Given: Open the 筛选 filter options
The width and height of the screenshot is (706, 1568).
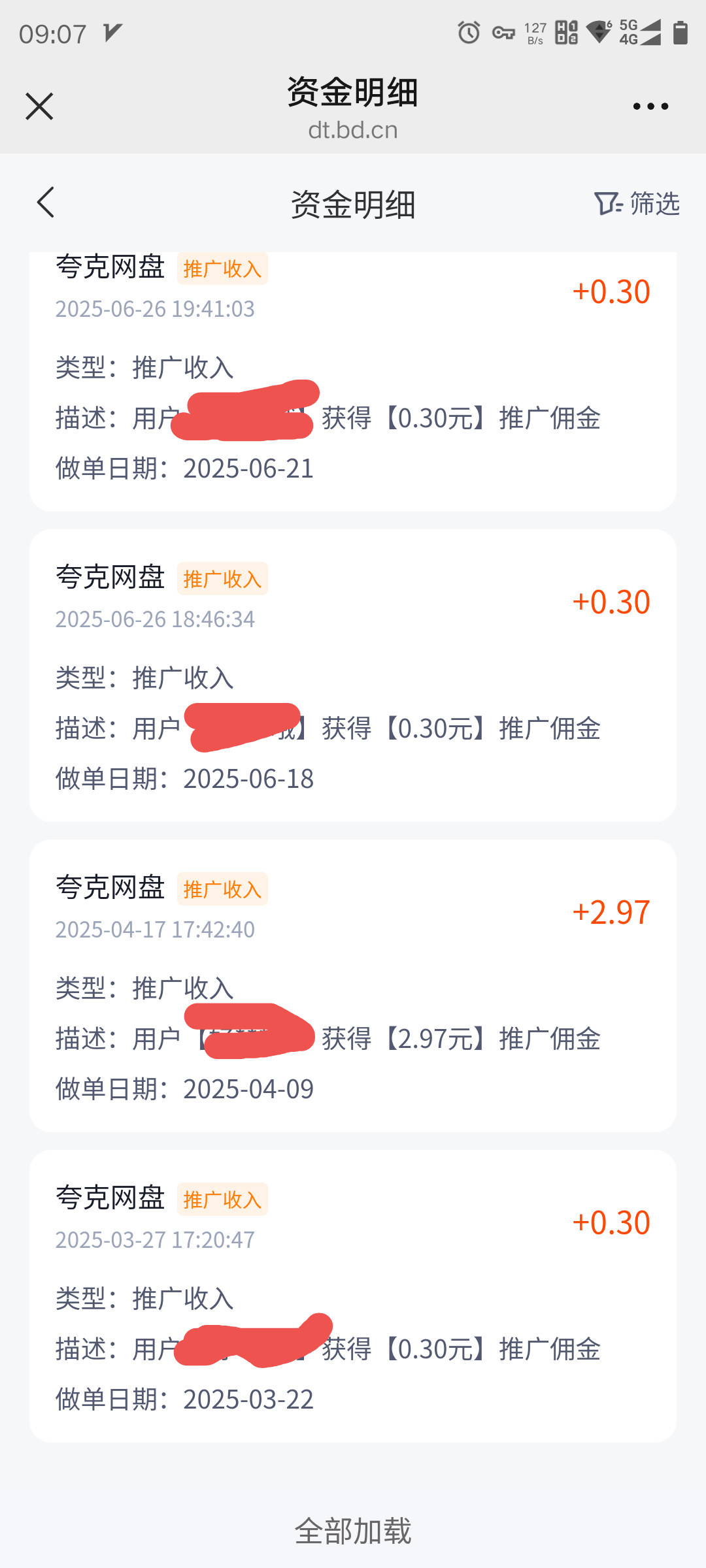Looking at the screenshot, I should click(x=637, y=204).
